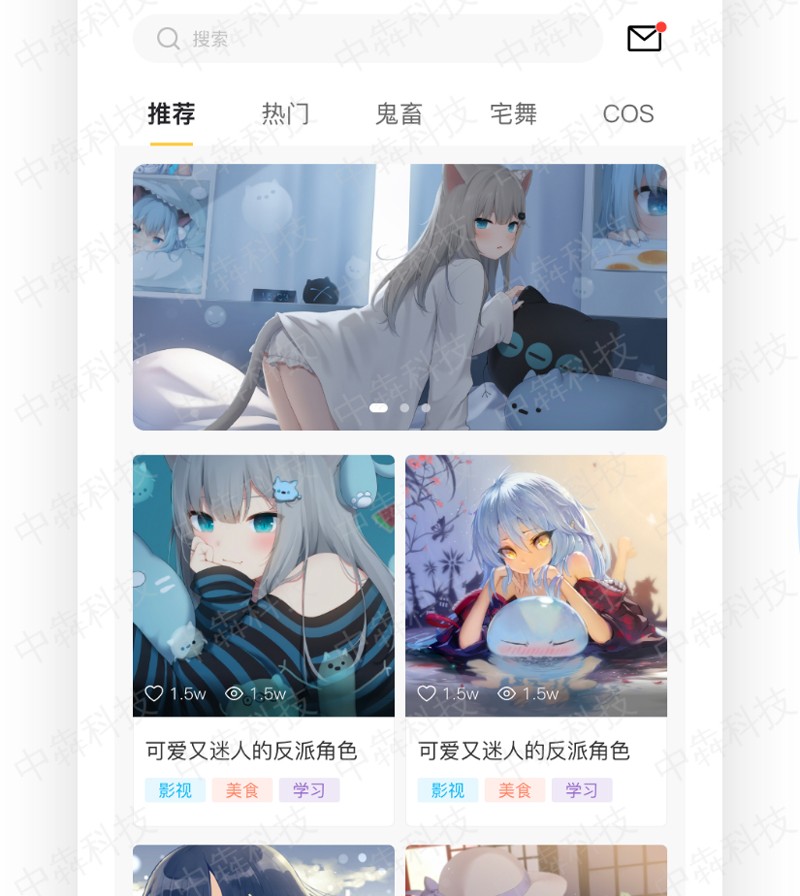Like the striped-sweater girl card
800x896 pixels.
click(155, 693)
